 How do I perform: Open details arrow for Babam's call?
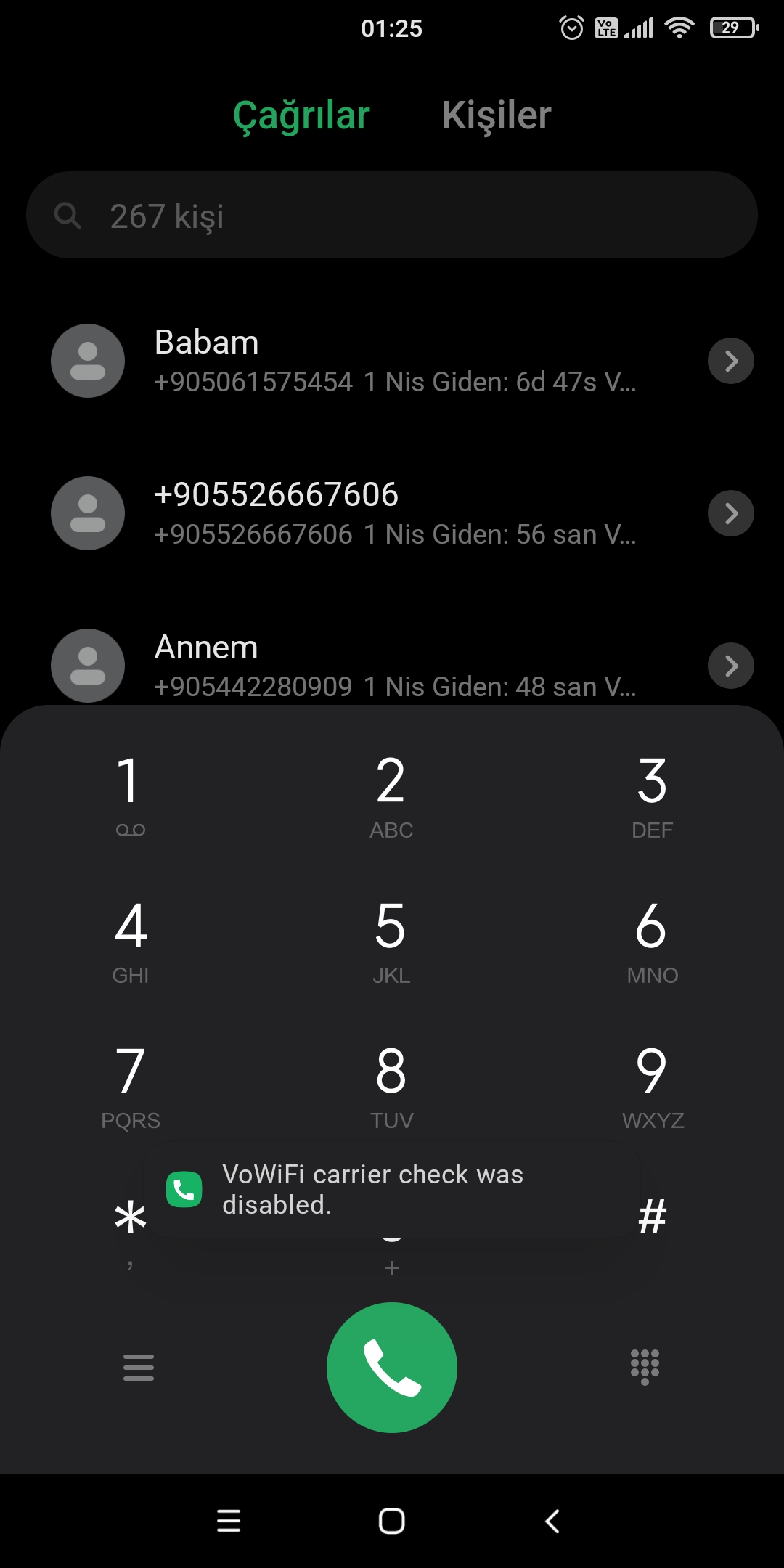click(x=730, y=361)
